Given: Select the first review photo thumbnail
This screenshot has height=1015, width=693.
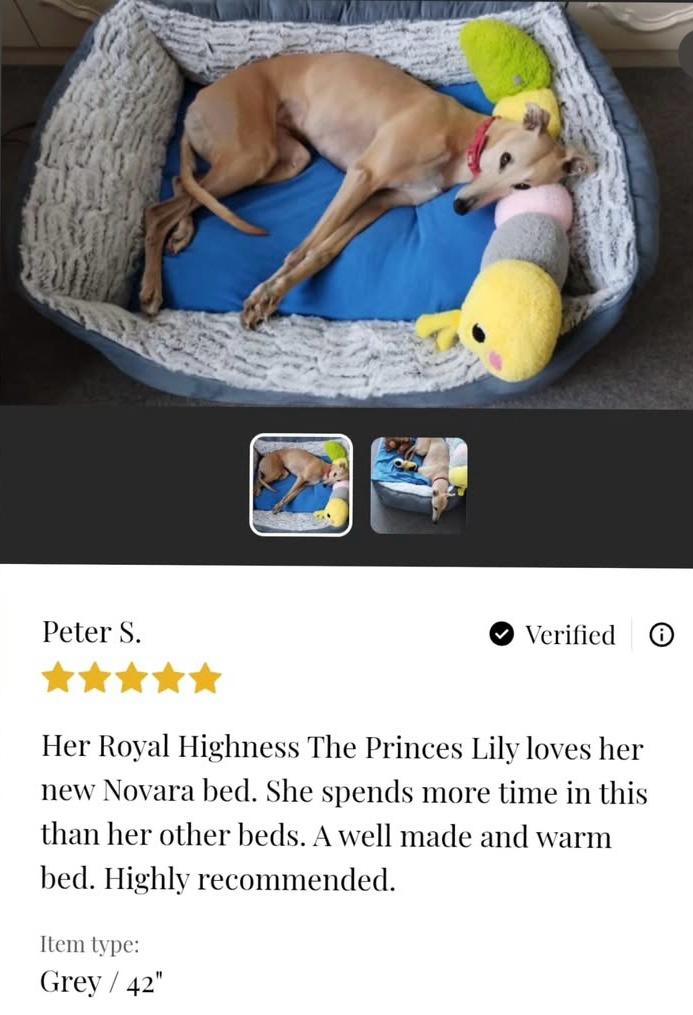Looking at the screenshot, I should click(301, 485).
